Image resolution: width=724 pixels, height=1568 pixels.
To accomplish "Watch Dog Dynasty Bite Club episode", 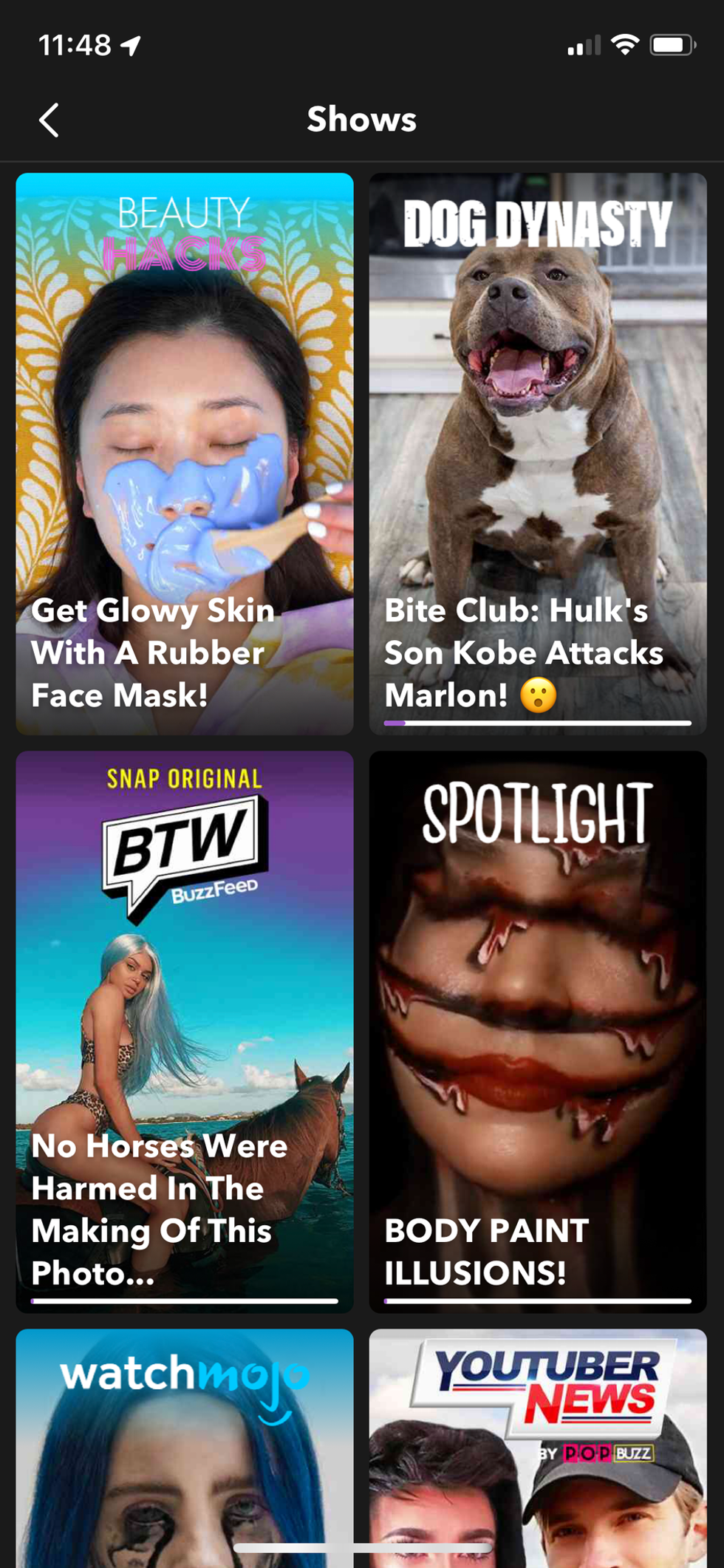I will pyautogui.click(x=538, y=454).
